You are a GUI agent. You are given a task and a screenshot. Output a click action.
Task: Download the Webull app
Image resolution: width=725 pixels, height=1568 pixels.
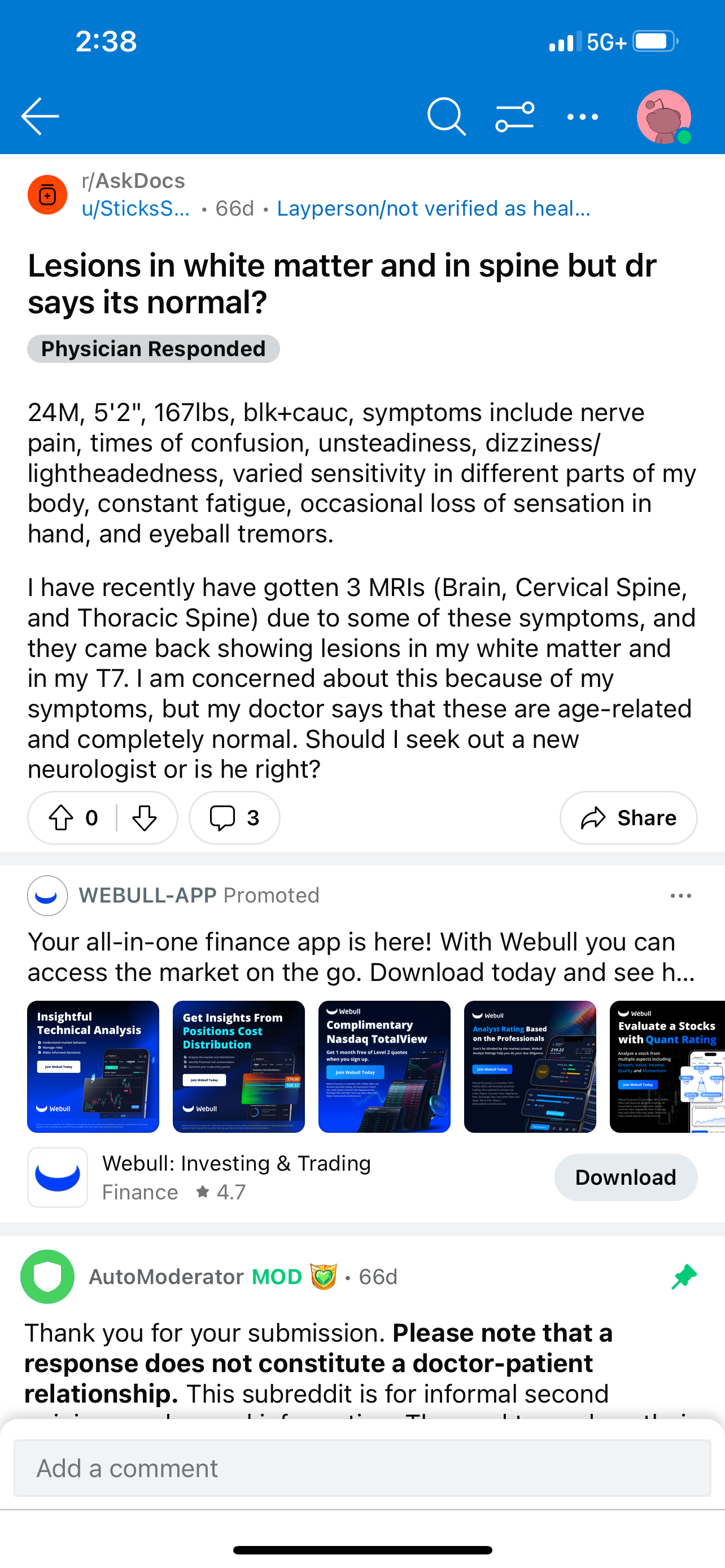pyautogui.click(x=625, y=1177)
